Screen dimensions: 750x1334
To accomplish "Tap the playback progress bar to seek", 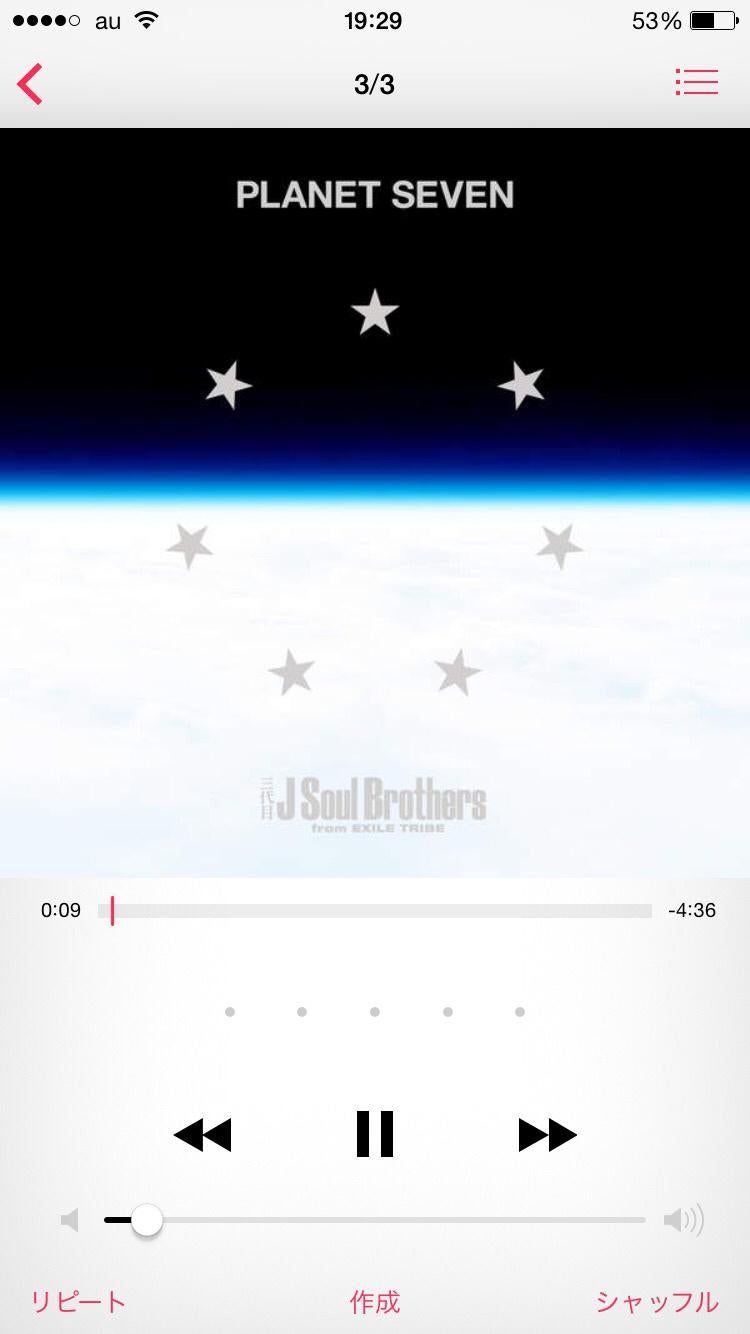I will tap(380, 911).
